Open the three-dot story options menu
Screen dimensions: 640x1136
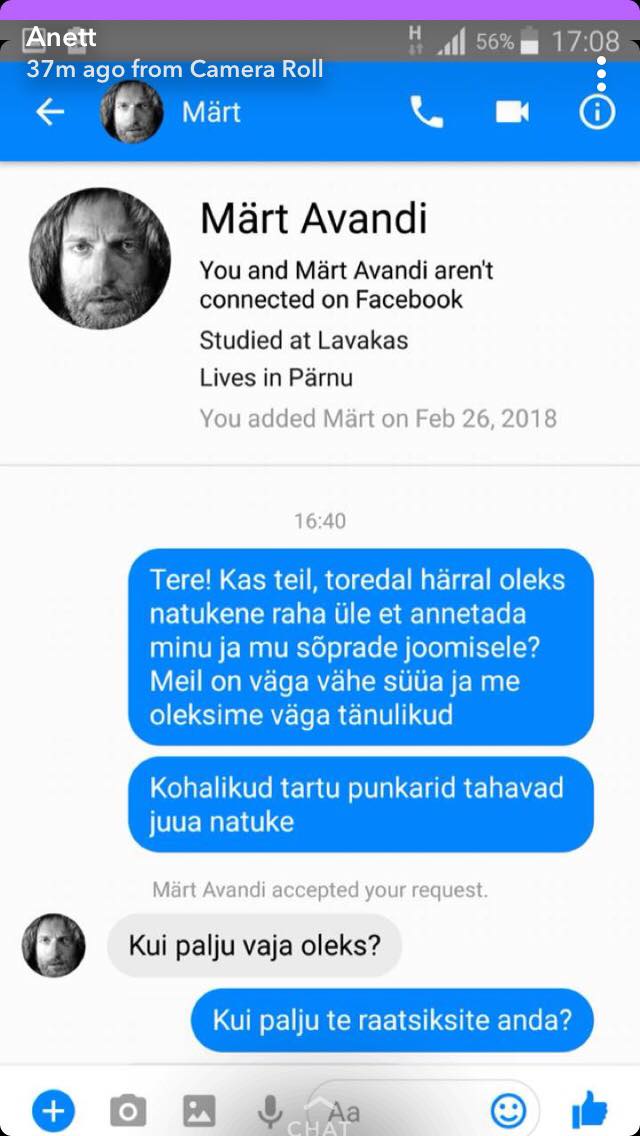[x=601, y=74]
